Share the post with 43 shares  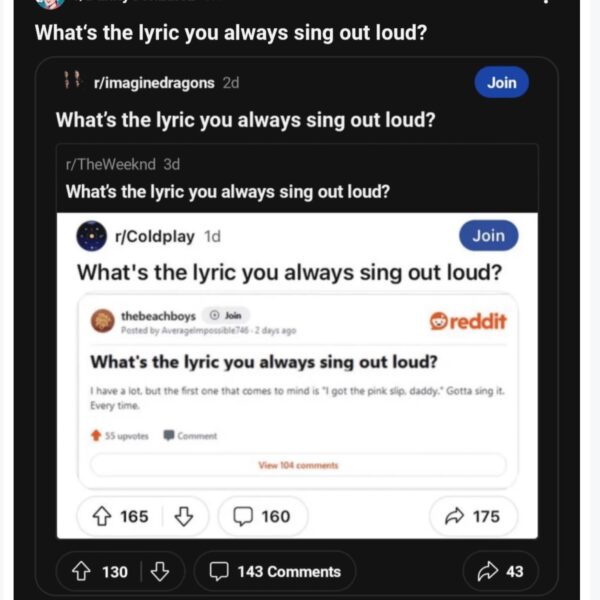[501, 571]
